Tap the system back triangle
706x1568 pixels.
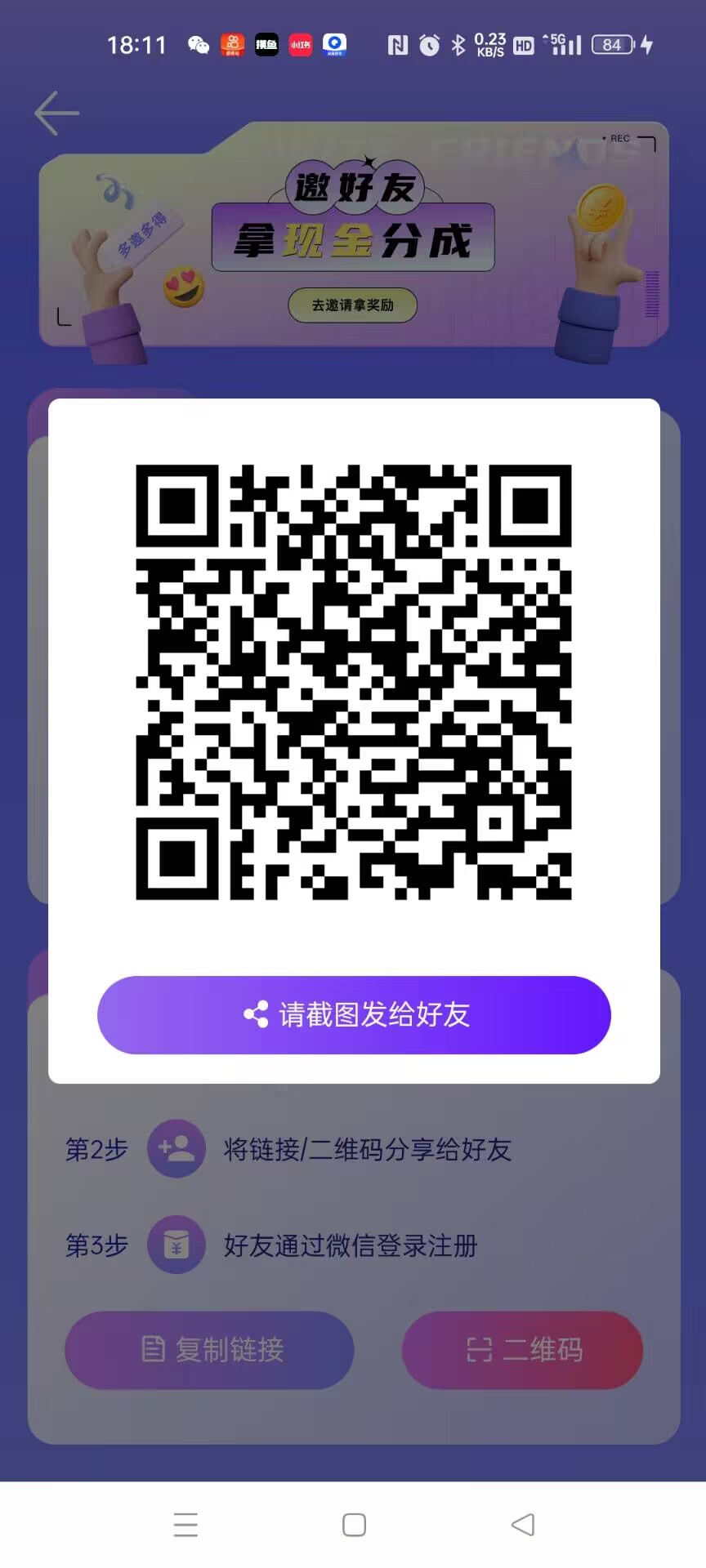(523, 1525)
